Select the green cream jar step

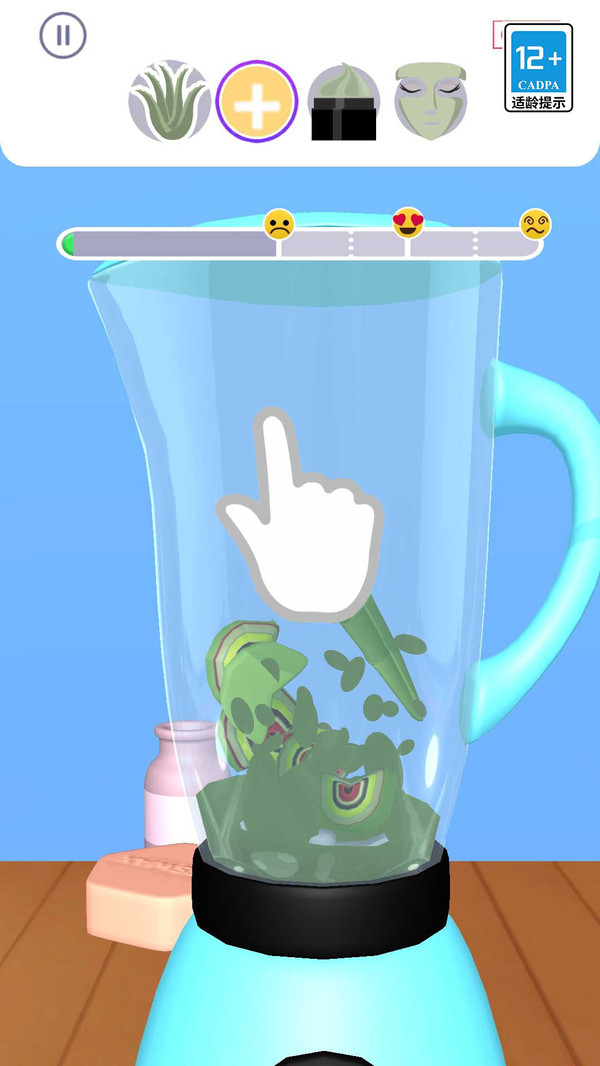[x=344, y=102]
